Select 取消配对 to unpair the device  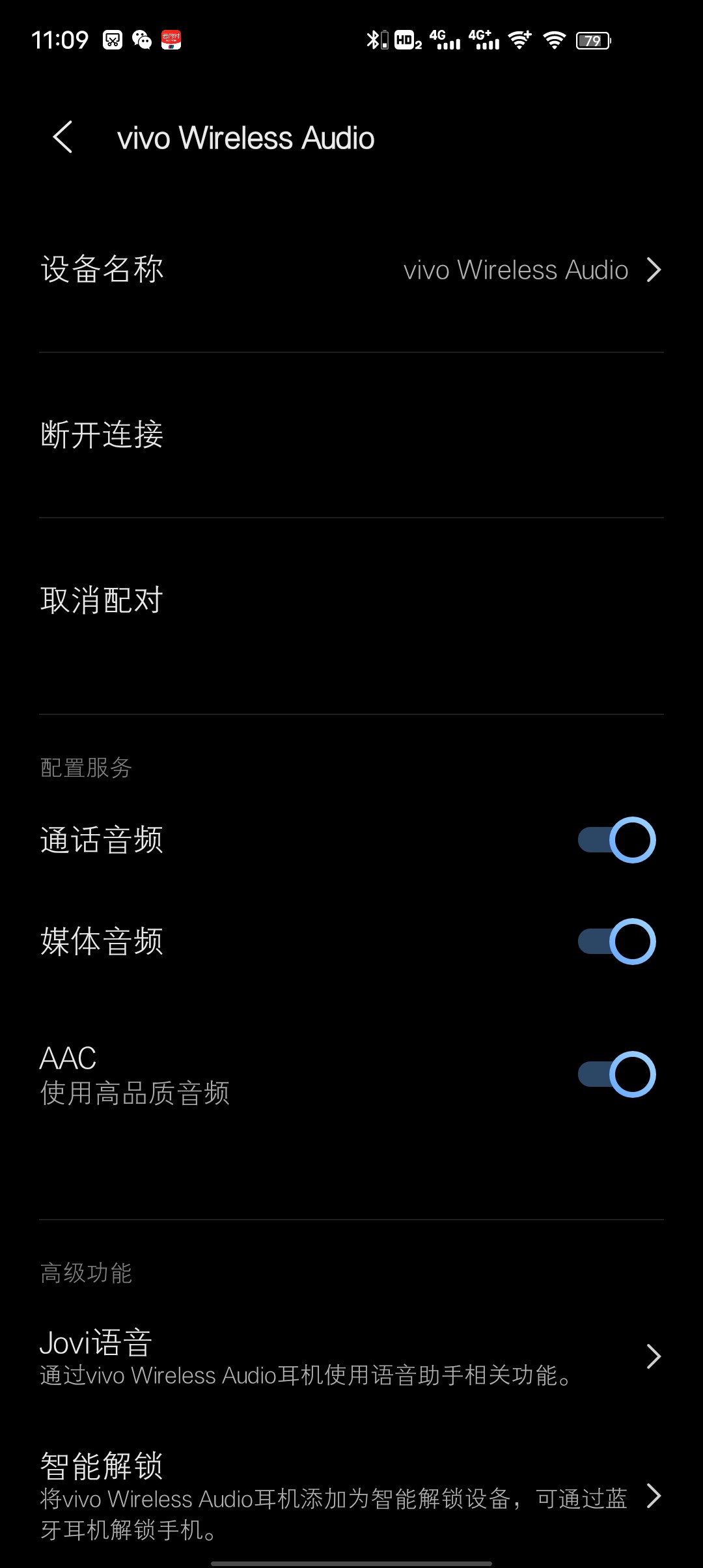(x=351, y=600)
